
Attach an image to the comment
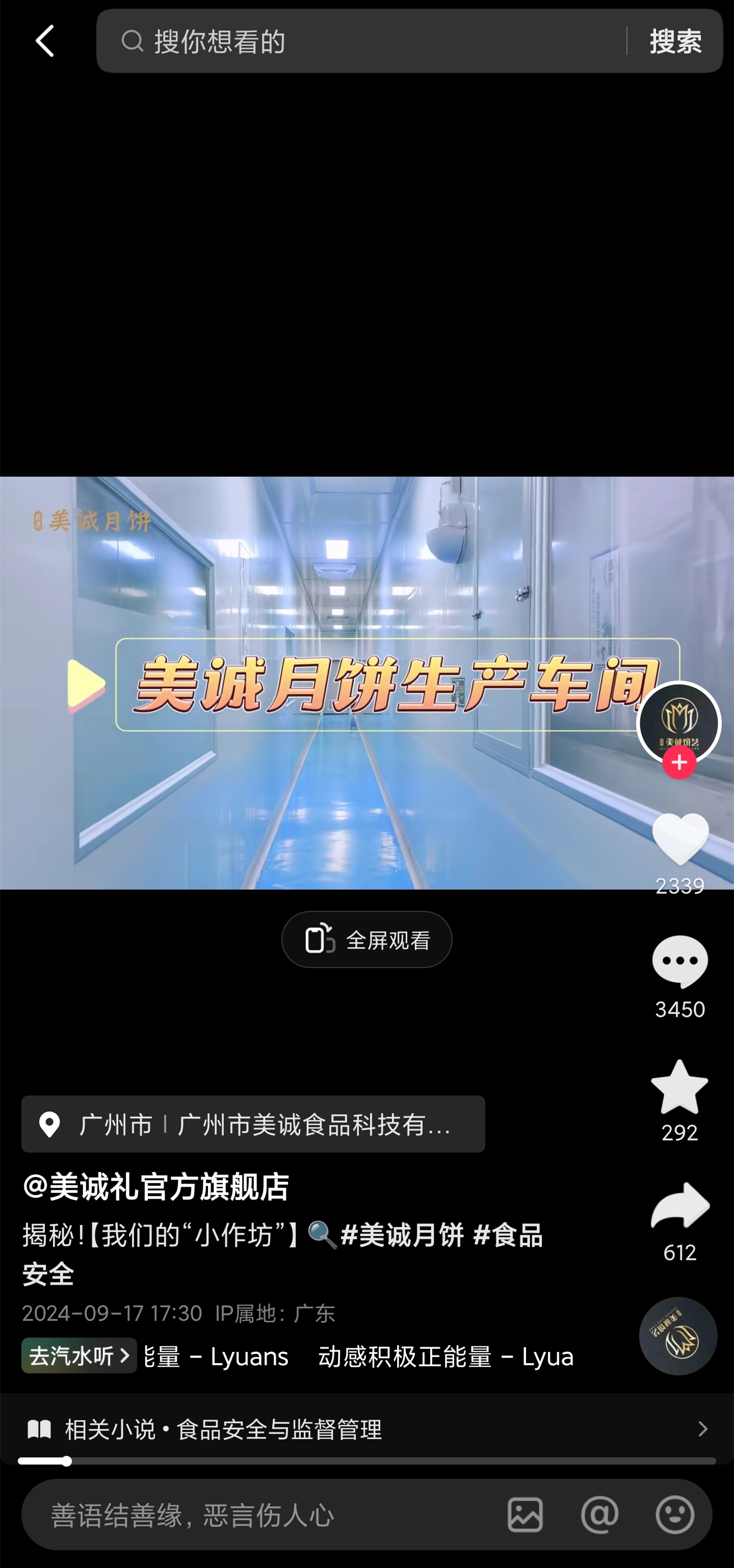[x=525, y=1514]
